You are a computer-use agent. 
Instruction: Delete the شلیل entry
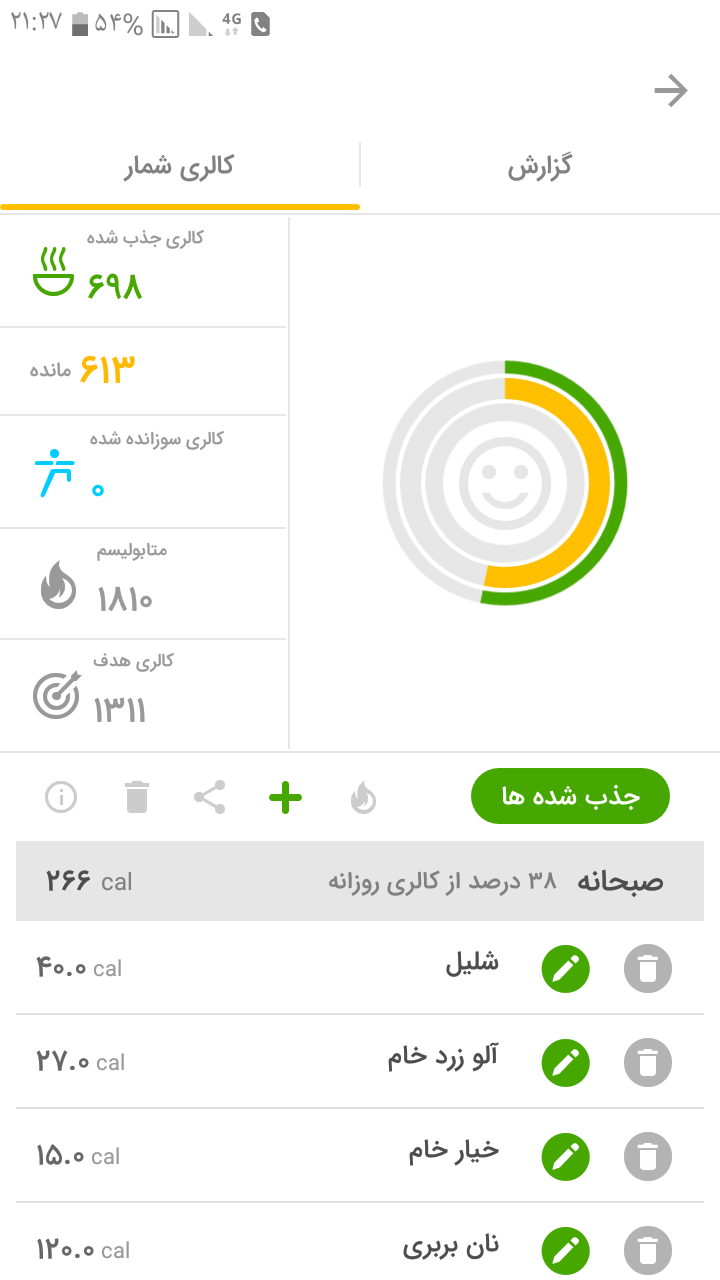tap(648, 968)
